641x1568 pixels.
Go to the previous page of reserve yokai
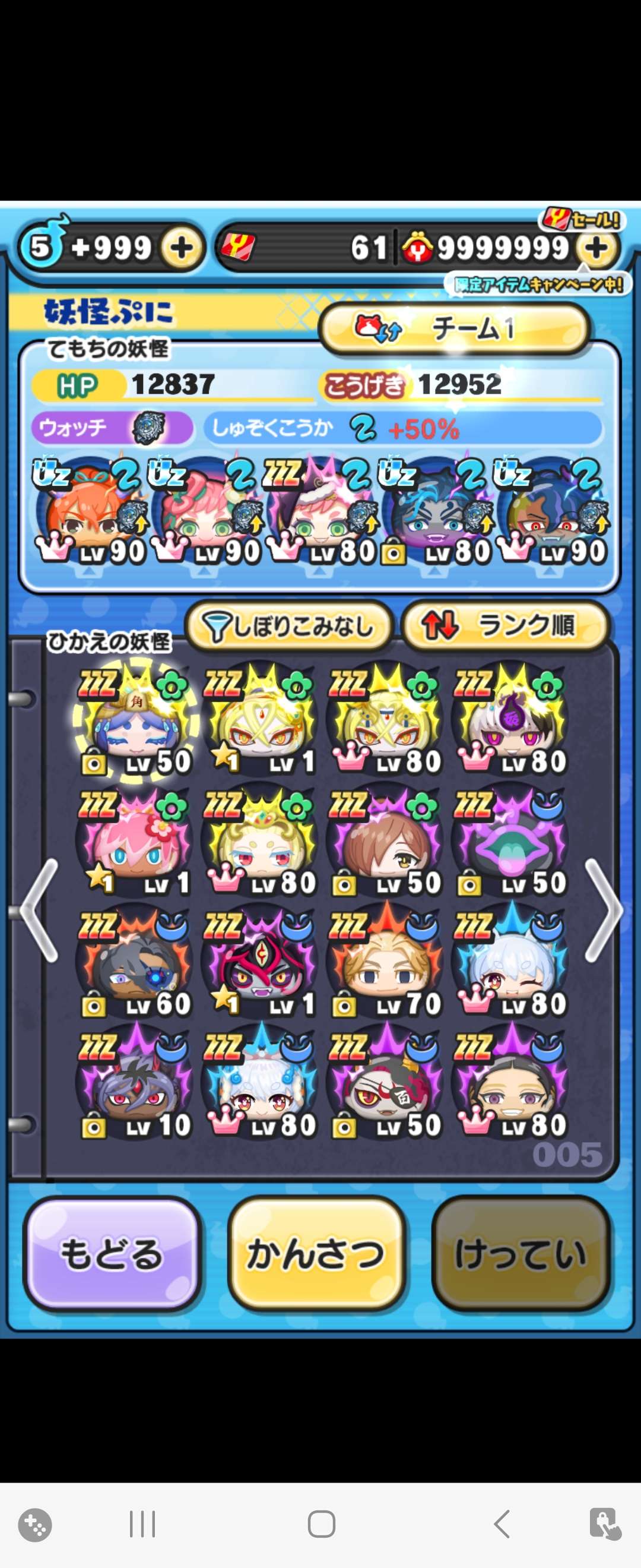[x=39, y=910]
